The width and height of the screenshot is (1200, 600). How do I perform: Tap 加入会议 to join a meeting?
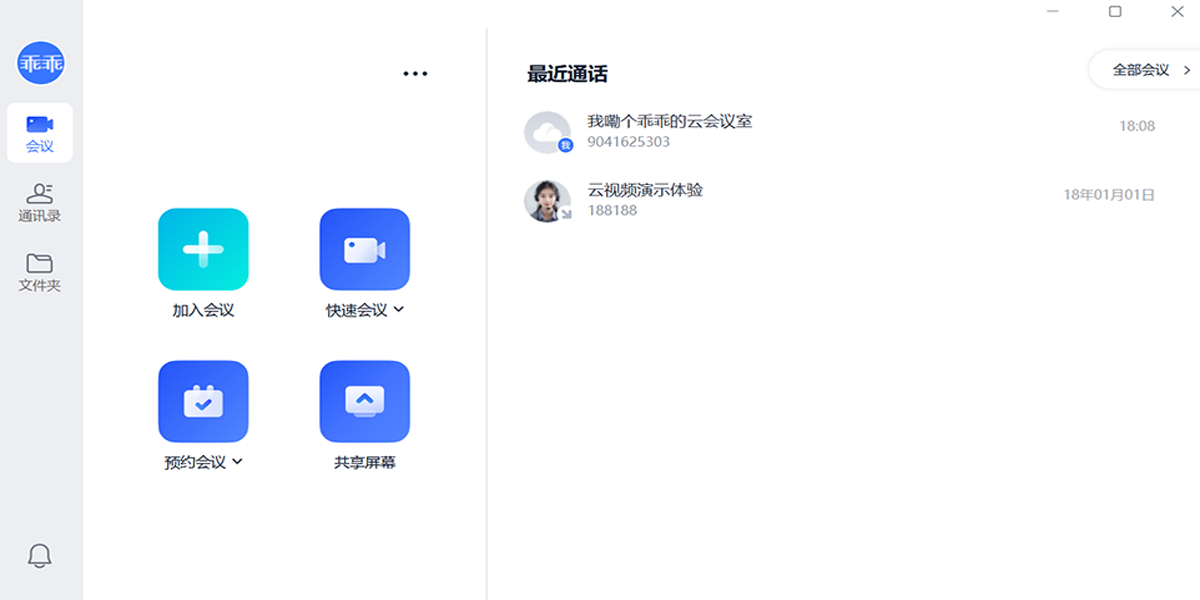tap(203, 250)
